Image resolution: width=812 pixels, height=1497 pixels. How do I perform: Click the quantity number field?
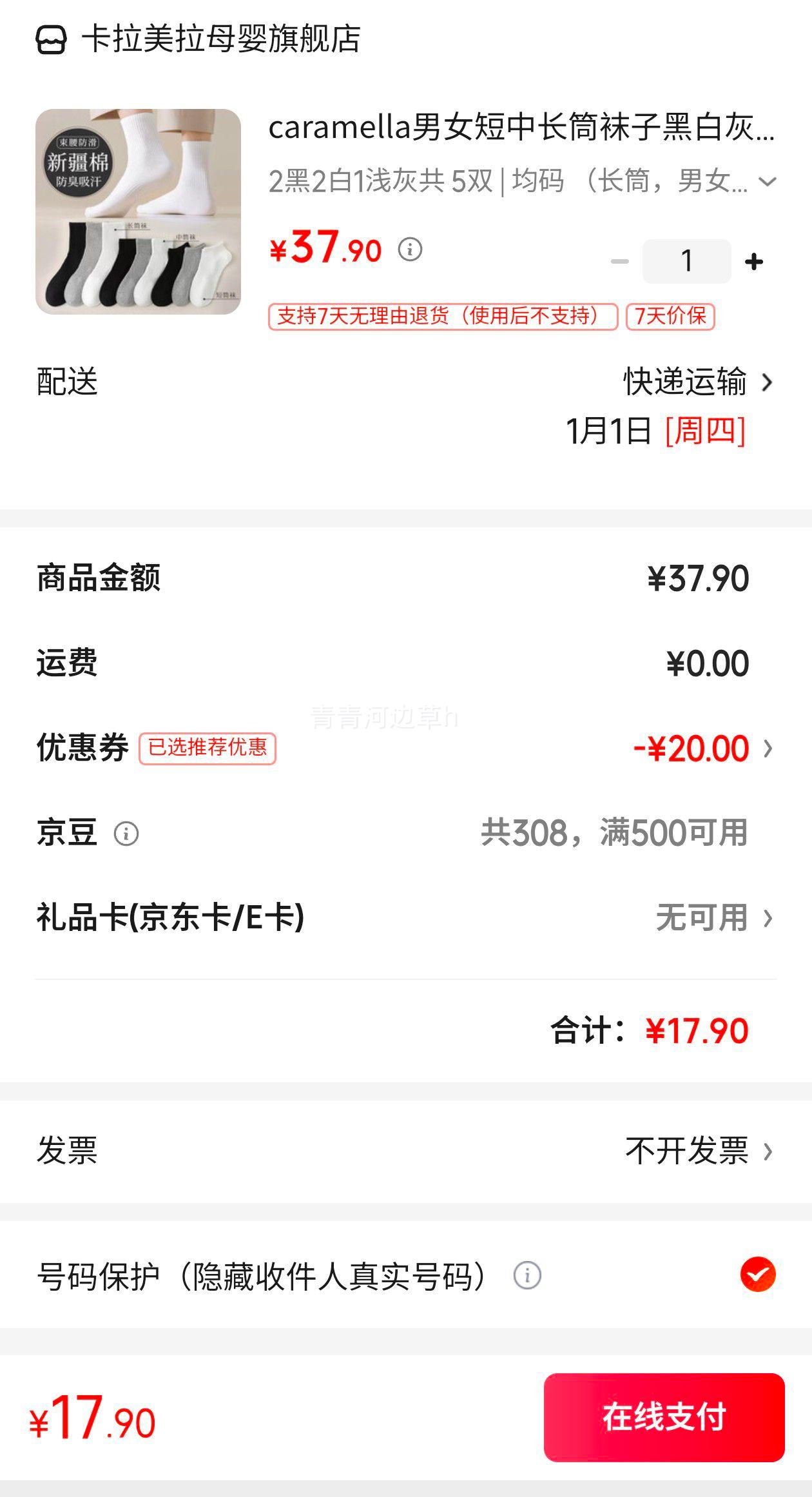(x=686, y=260)
